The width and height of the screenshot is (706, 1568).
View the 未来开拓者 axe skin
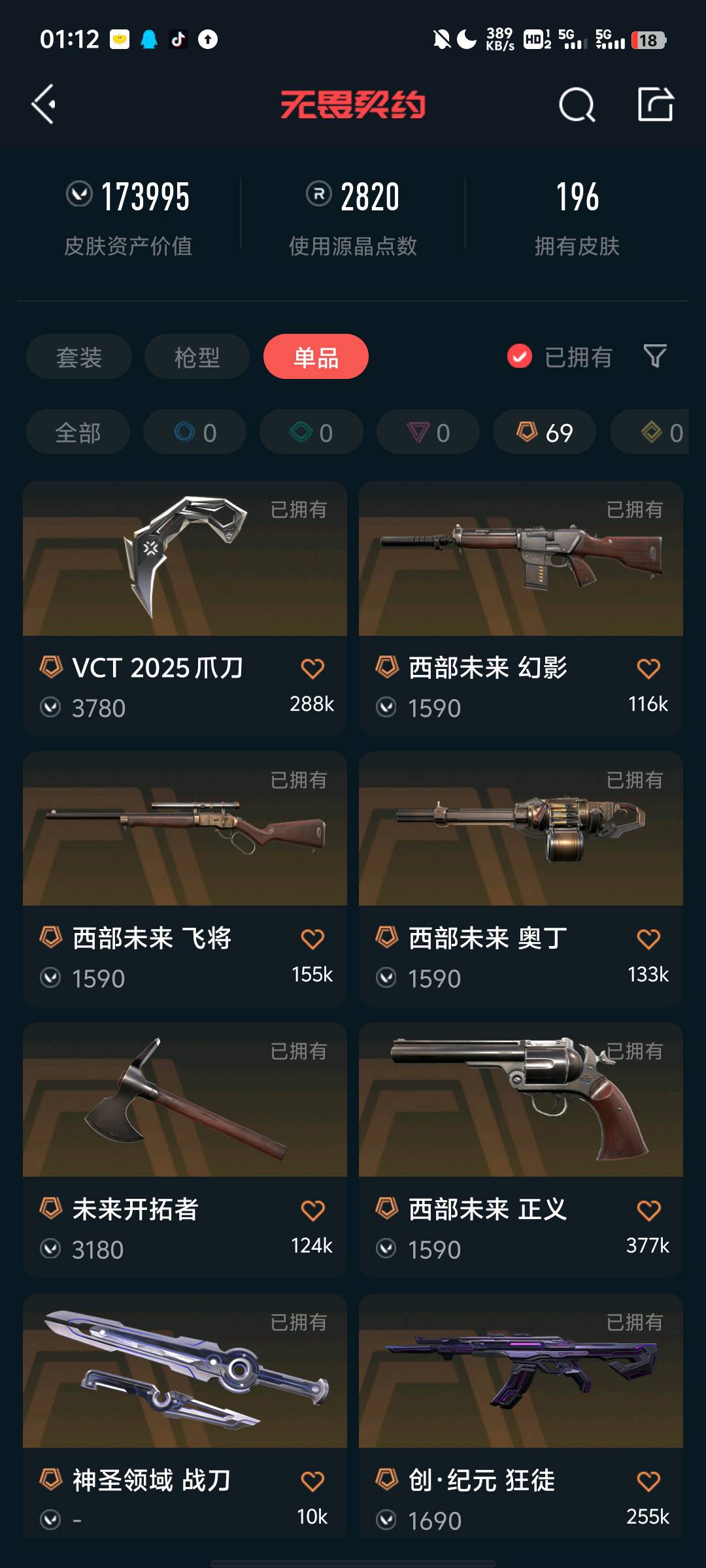point(185,1150)
